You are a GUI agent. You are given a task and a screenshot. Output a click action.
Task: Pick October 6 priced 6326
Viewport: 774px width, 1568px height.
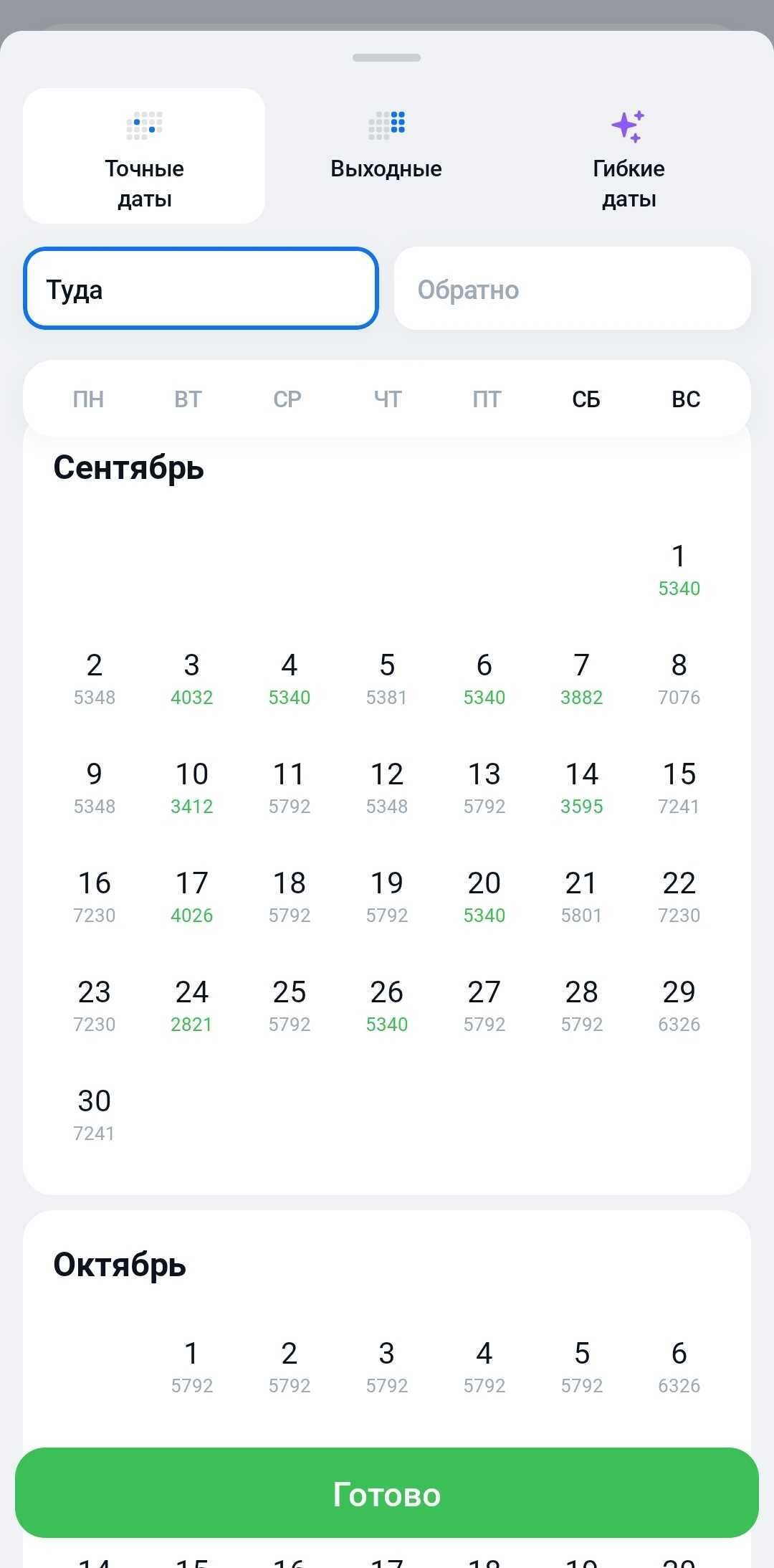point(679,1367)
